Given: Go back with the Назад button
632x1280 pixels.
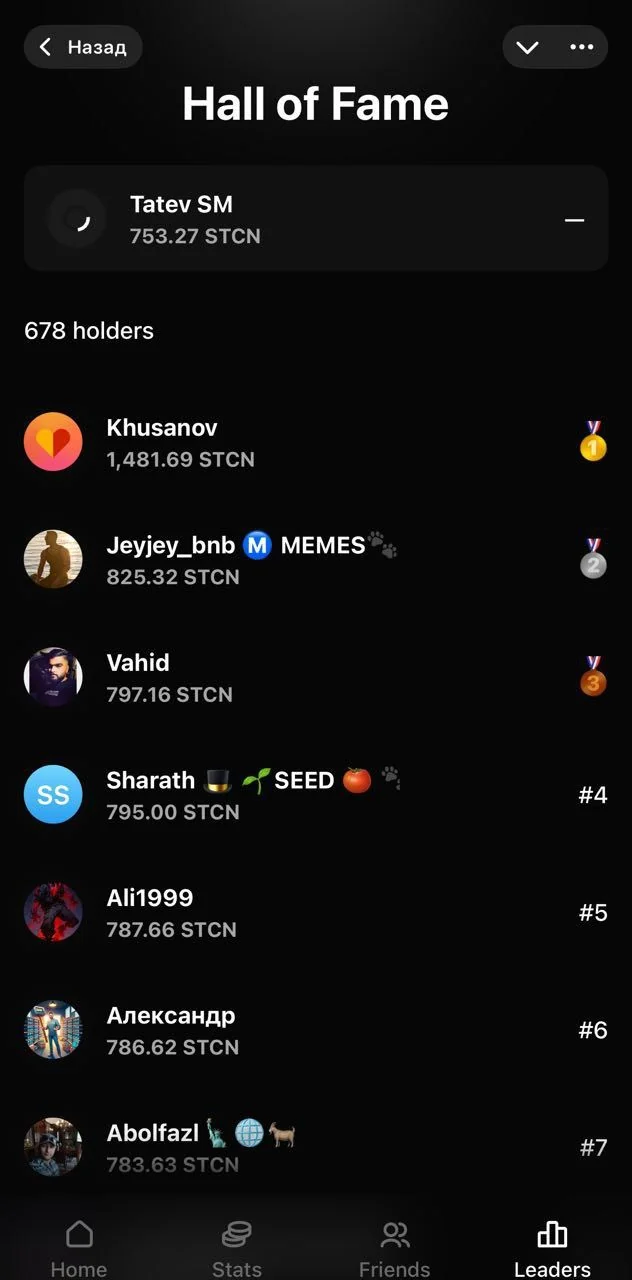Looking at the screenshot, I should pos(83,47).
